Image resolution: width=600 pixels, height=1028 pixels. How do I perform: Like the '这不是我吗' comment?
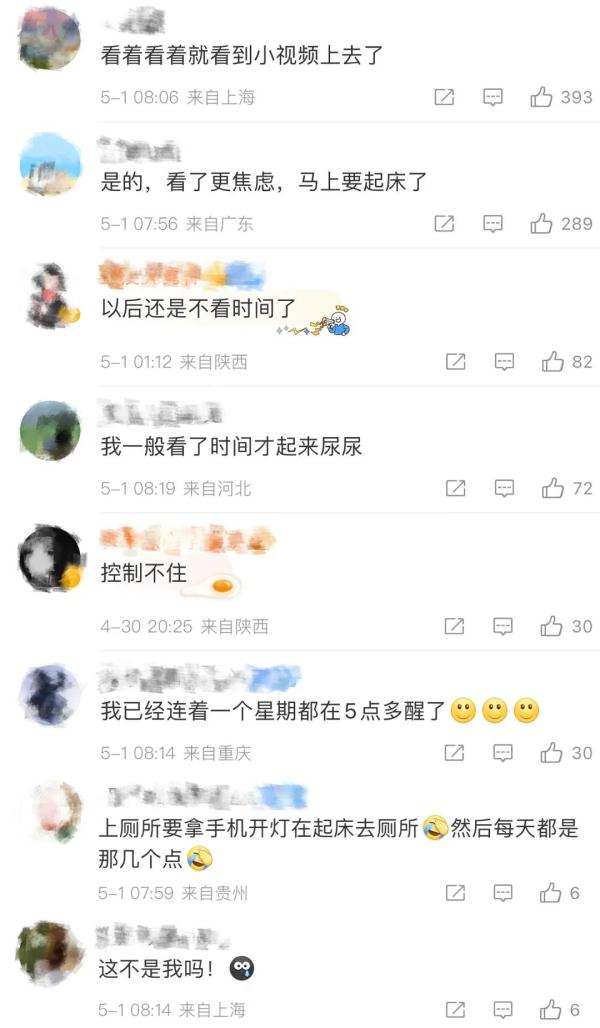coord(551,1010)
